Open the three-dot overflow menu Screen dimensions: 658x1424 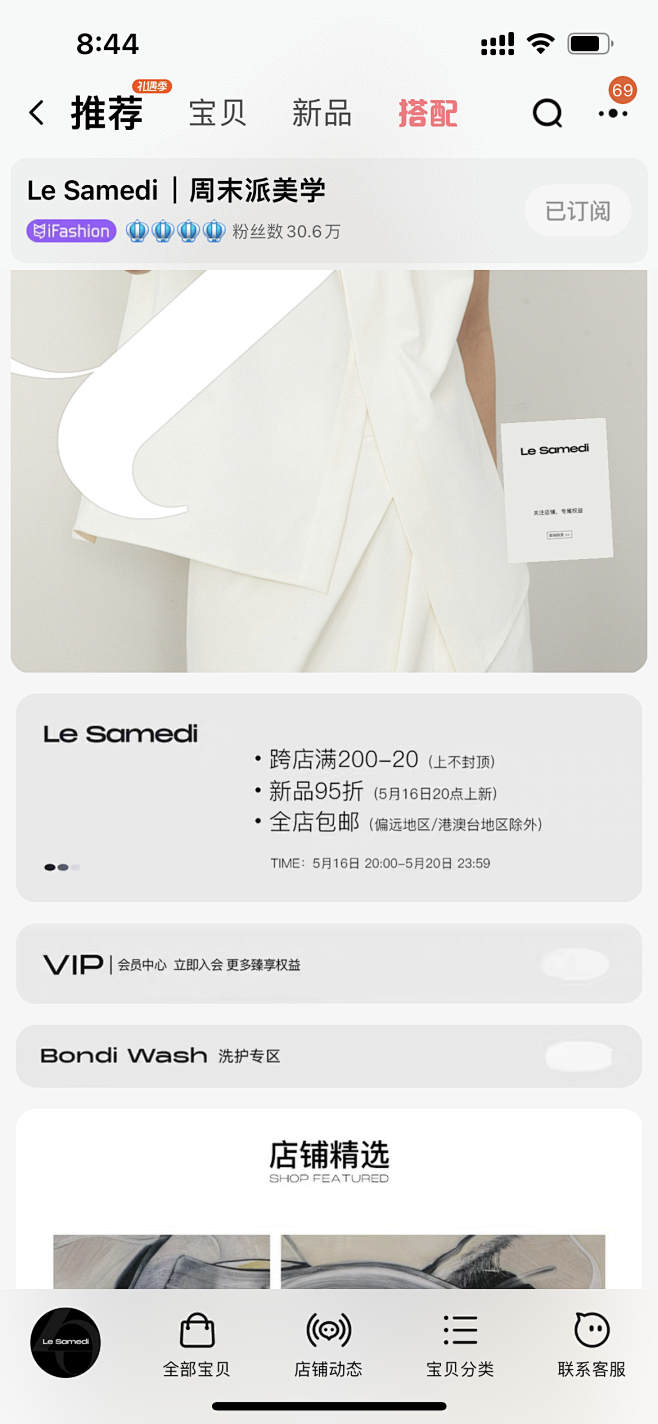coord(613,113)
